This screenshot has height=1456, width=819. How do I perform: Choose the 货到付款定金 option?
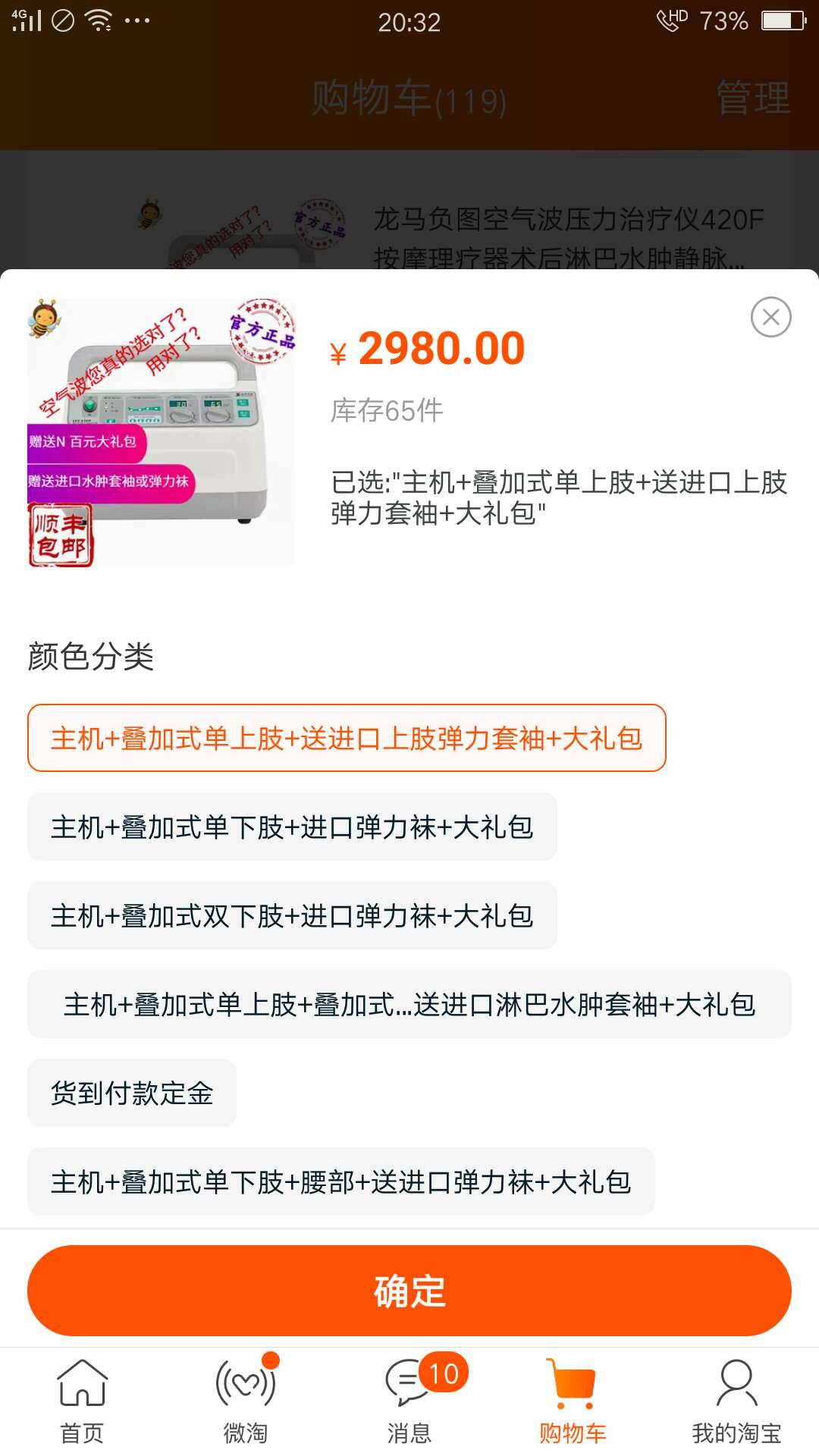130,1092
